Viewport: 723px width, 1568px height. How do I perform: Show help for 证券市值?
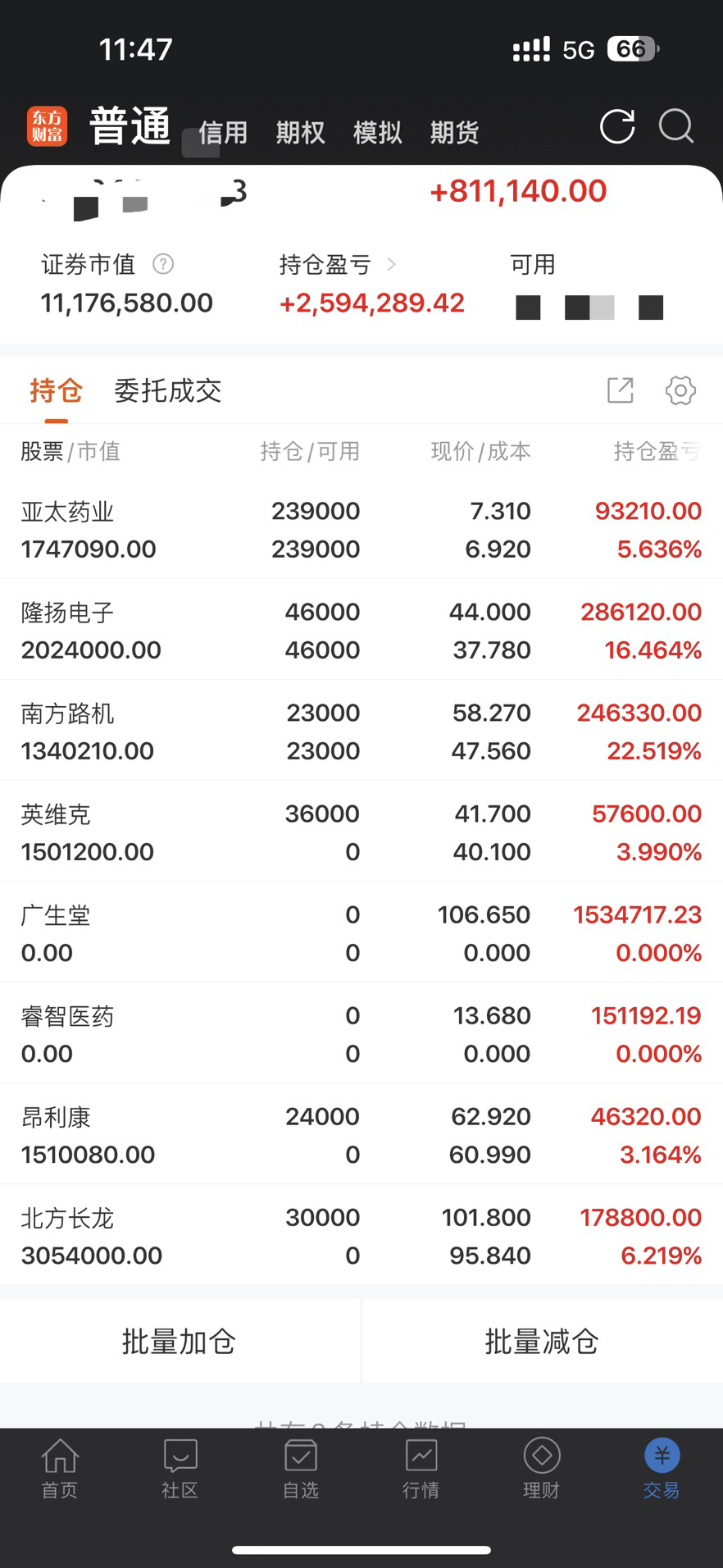click(x=163, y=264)
